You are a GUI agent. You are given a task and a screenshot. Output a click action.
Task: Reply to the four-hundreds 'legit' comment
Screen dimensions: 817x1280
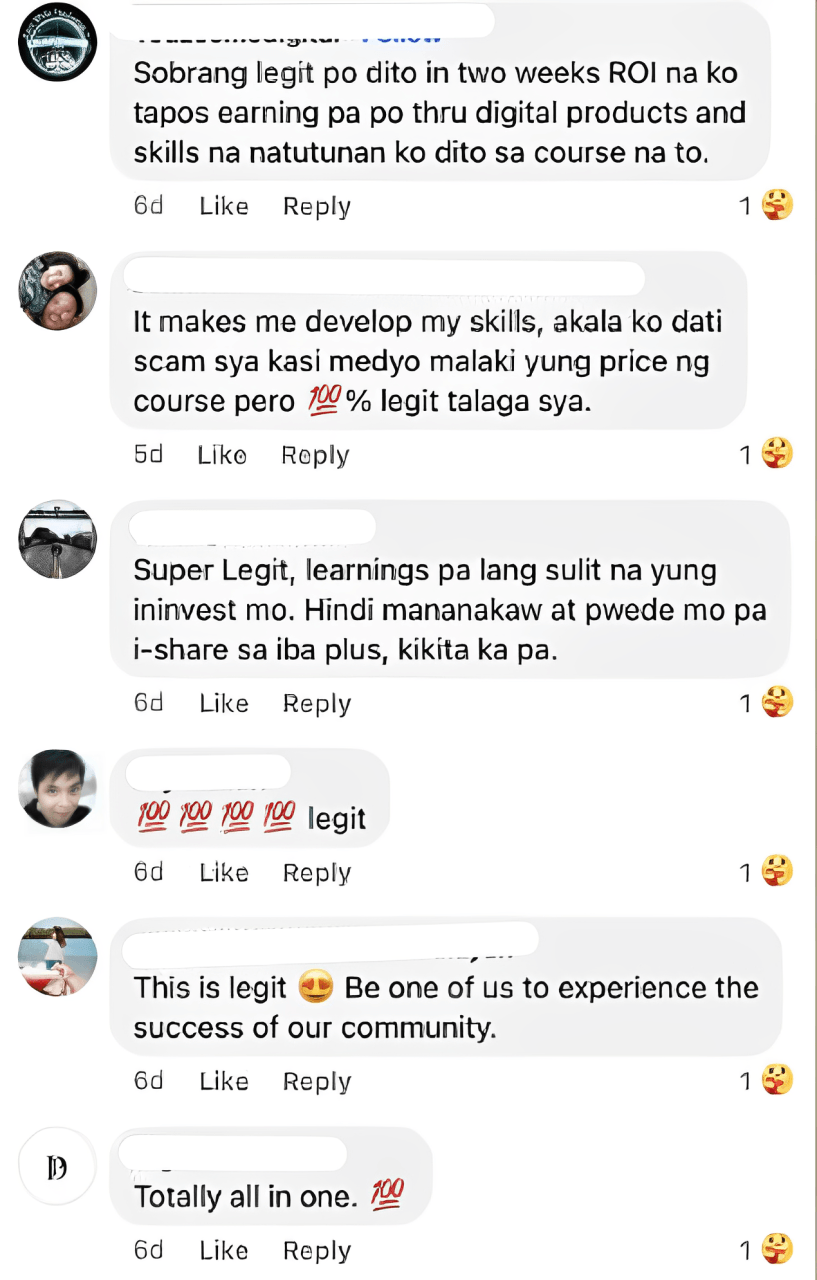tap(316, 872)
